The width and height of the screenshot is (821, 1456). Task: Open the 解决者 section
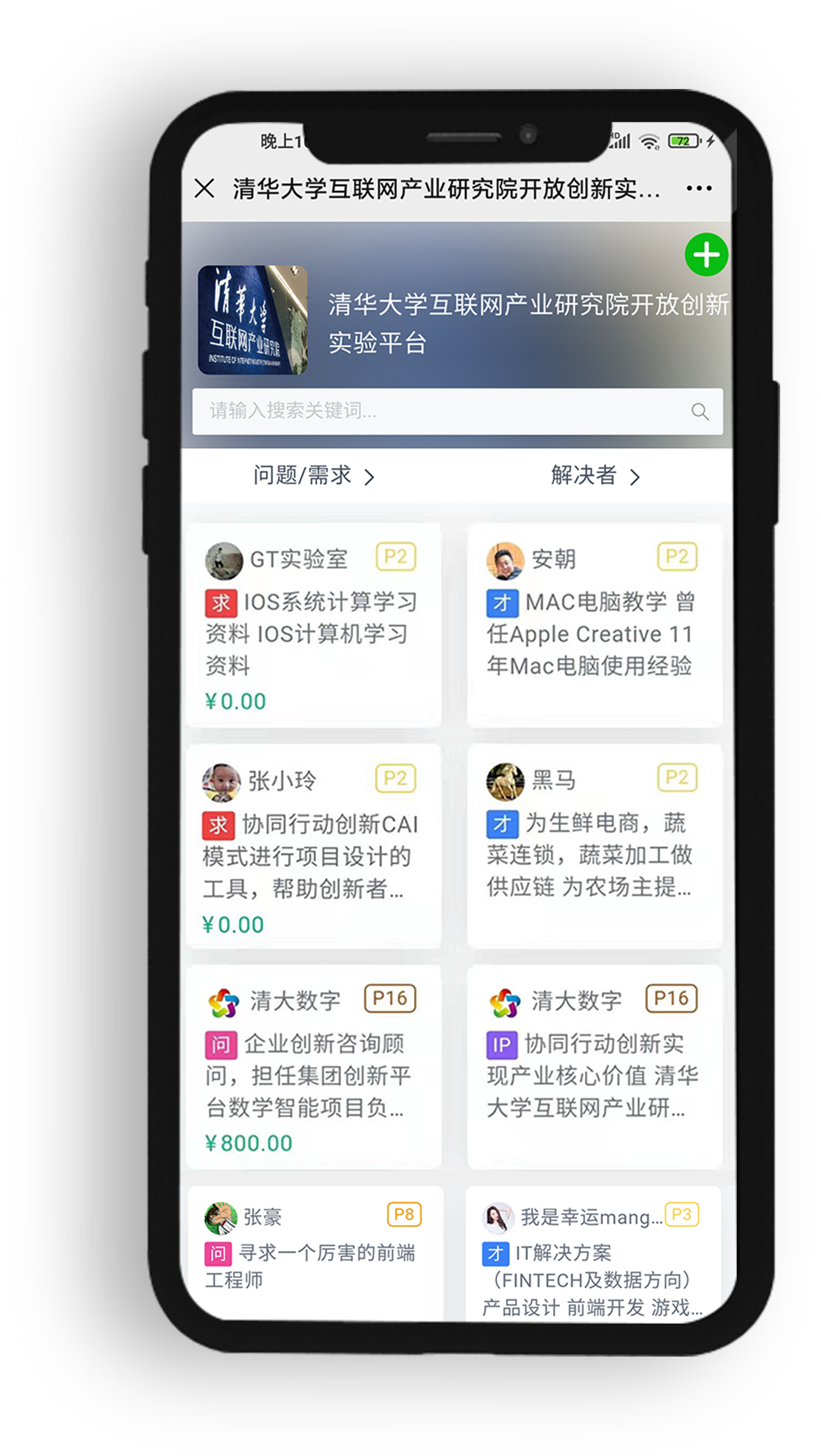click(595, 475)
